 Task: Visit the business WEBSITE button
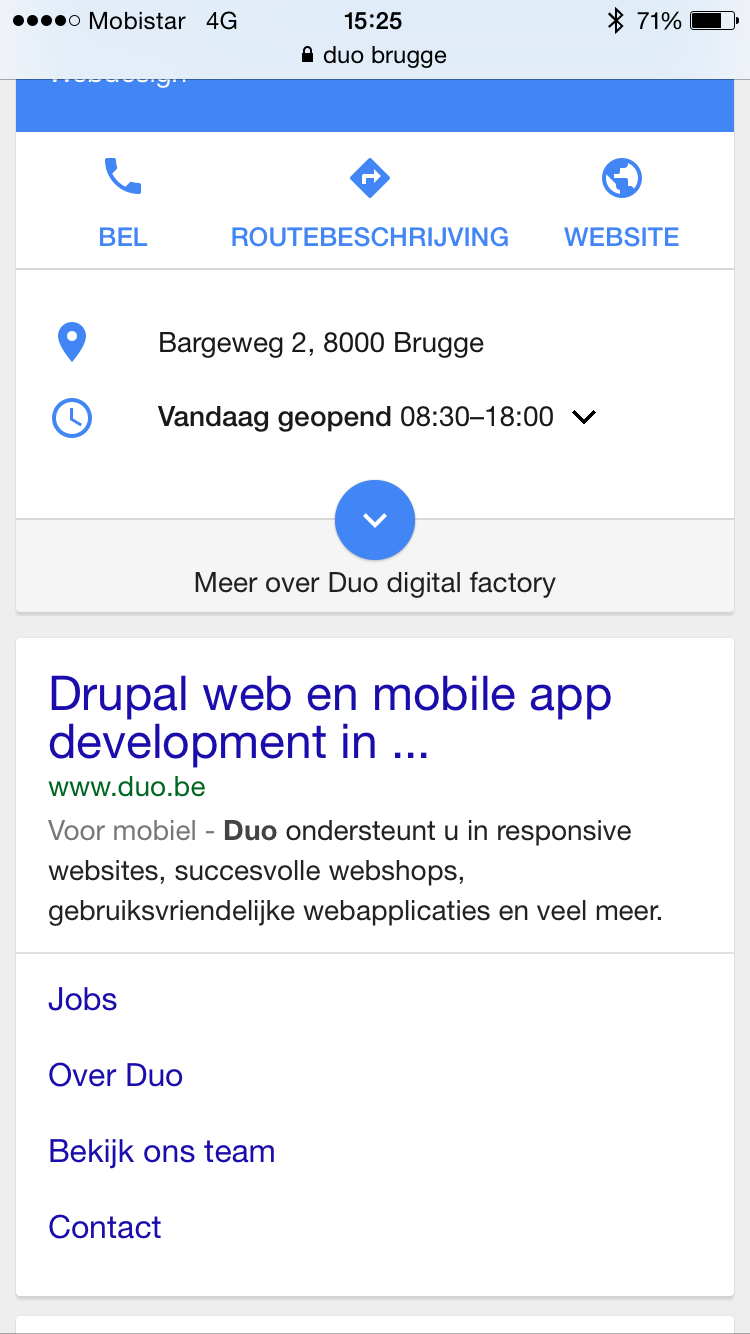click(x=621, y=204)
